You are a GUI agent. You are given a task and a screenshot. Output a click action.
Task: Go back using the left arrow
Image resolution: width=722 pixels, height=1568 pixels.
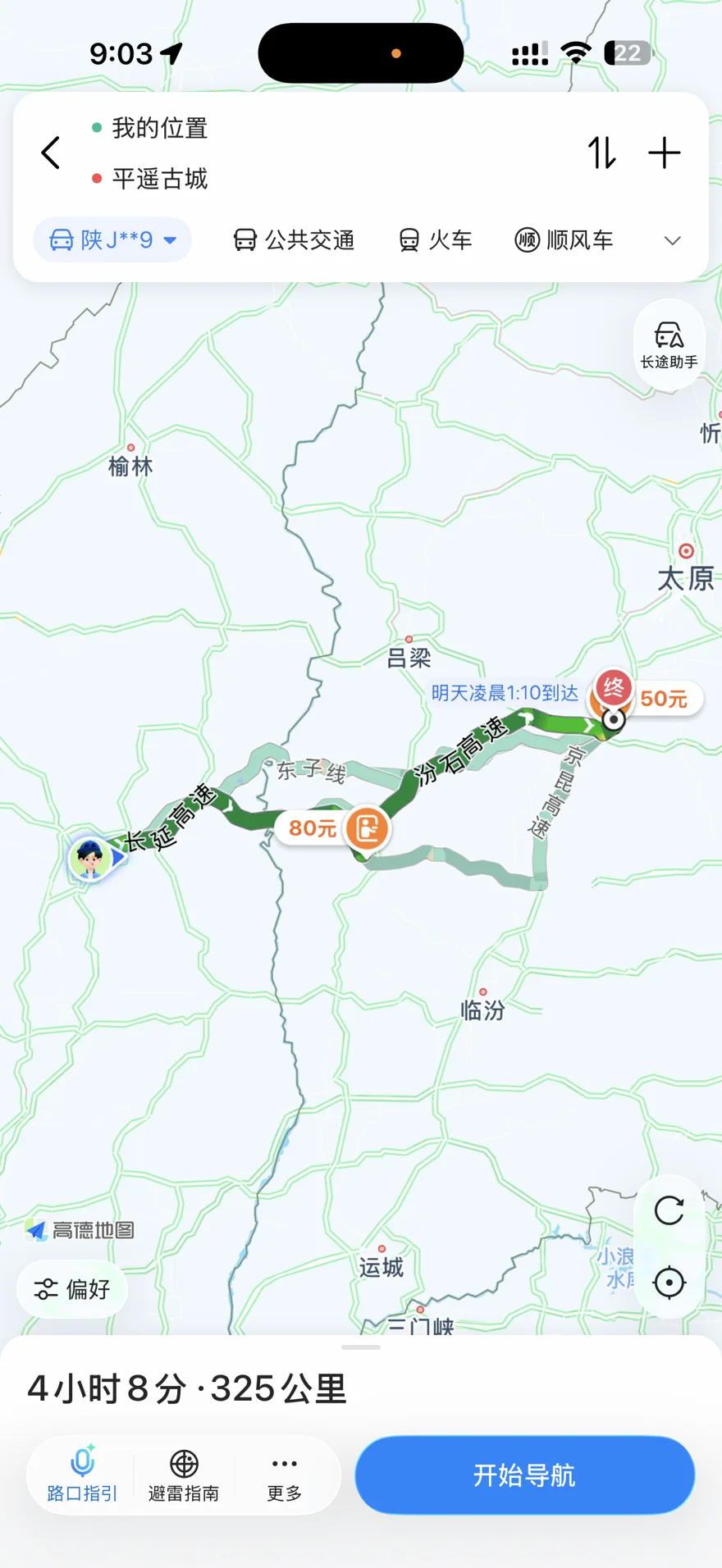coord(51,153)
